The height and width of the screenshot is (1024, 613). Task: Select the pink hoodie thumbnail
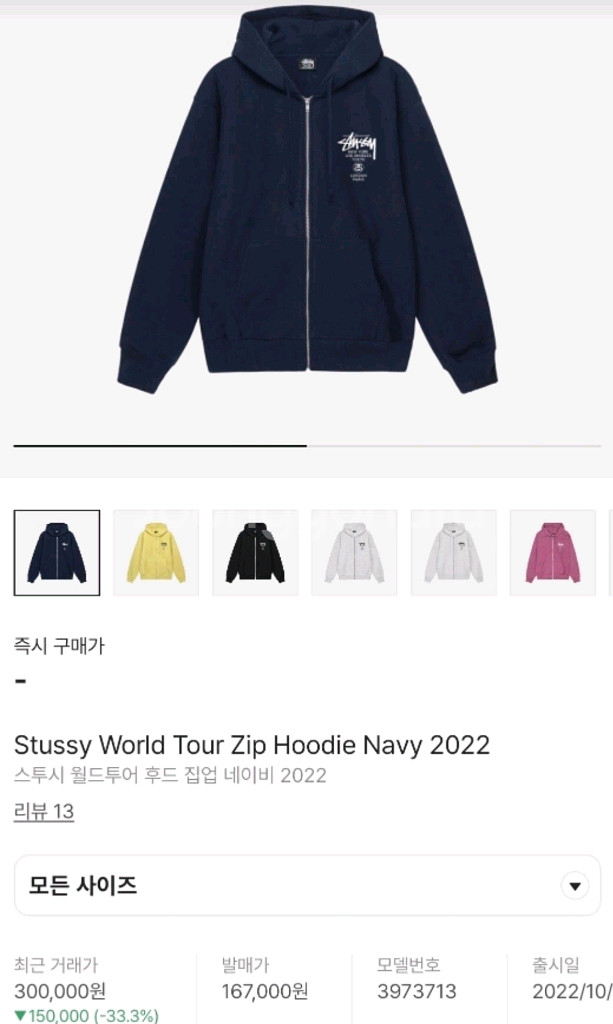coord(553,553)
